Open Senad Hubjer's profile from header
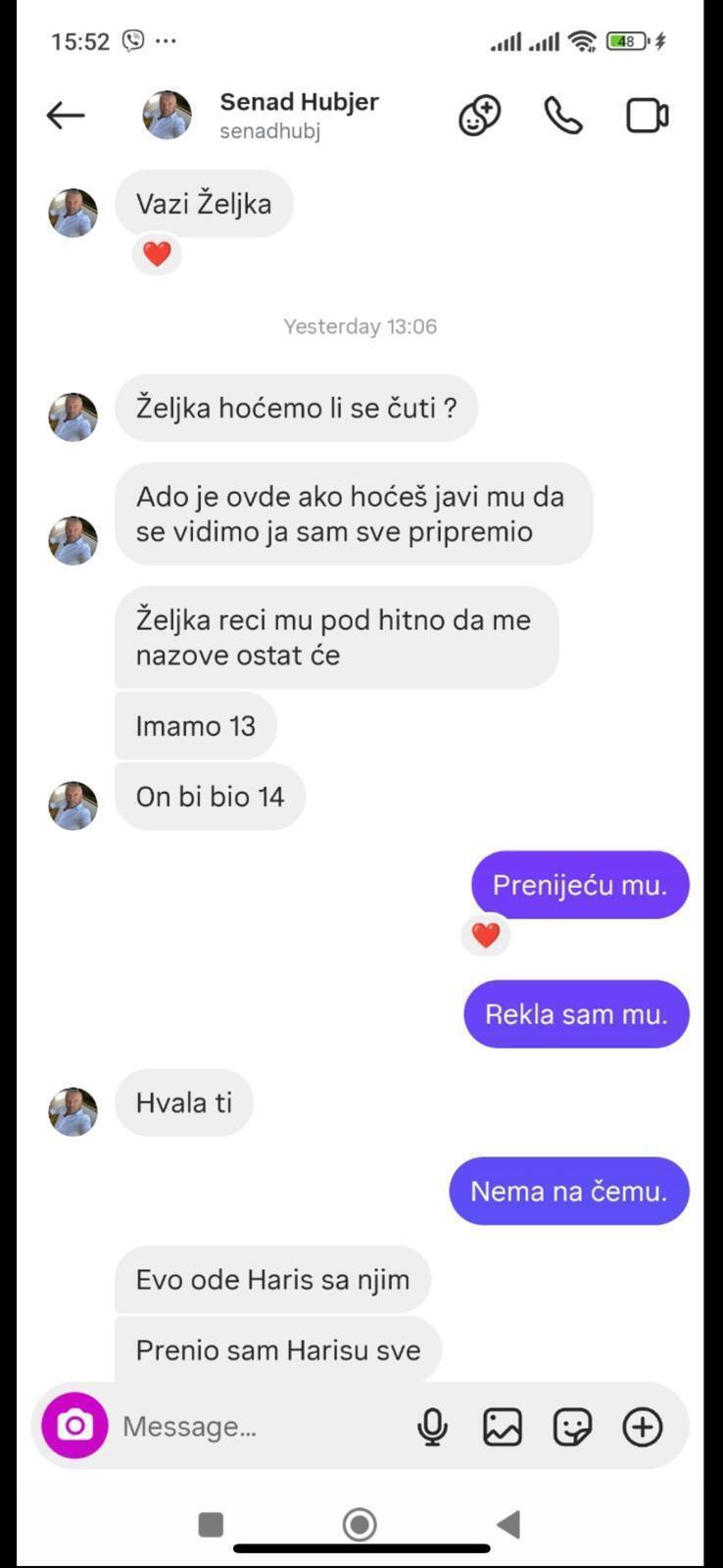This screenshot has width=723, height=1568. [x=298, y=115]
